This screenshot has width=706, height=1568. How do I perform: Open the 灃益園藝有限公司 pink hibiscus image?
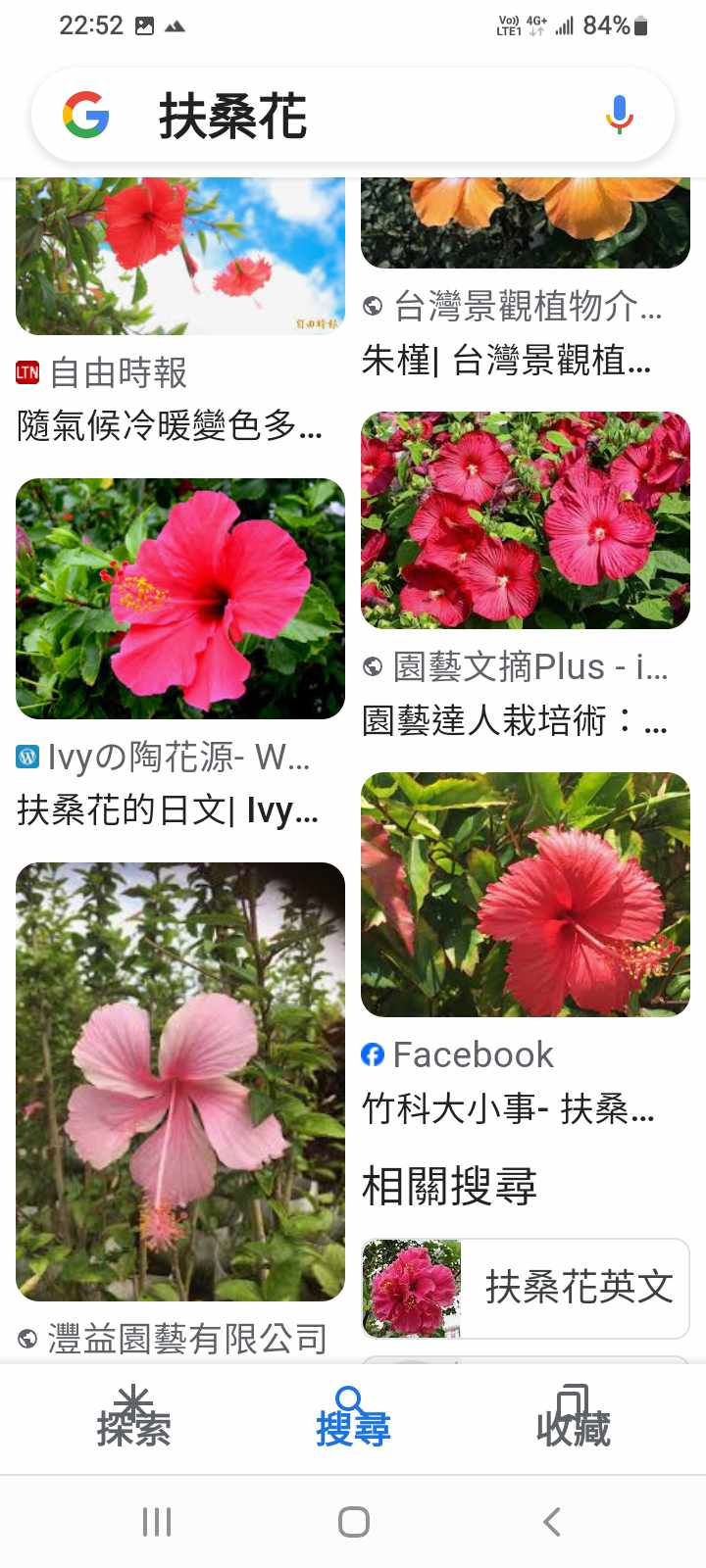tap(180, 1081)
